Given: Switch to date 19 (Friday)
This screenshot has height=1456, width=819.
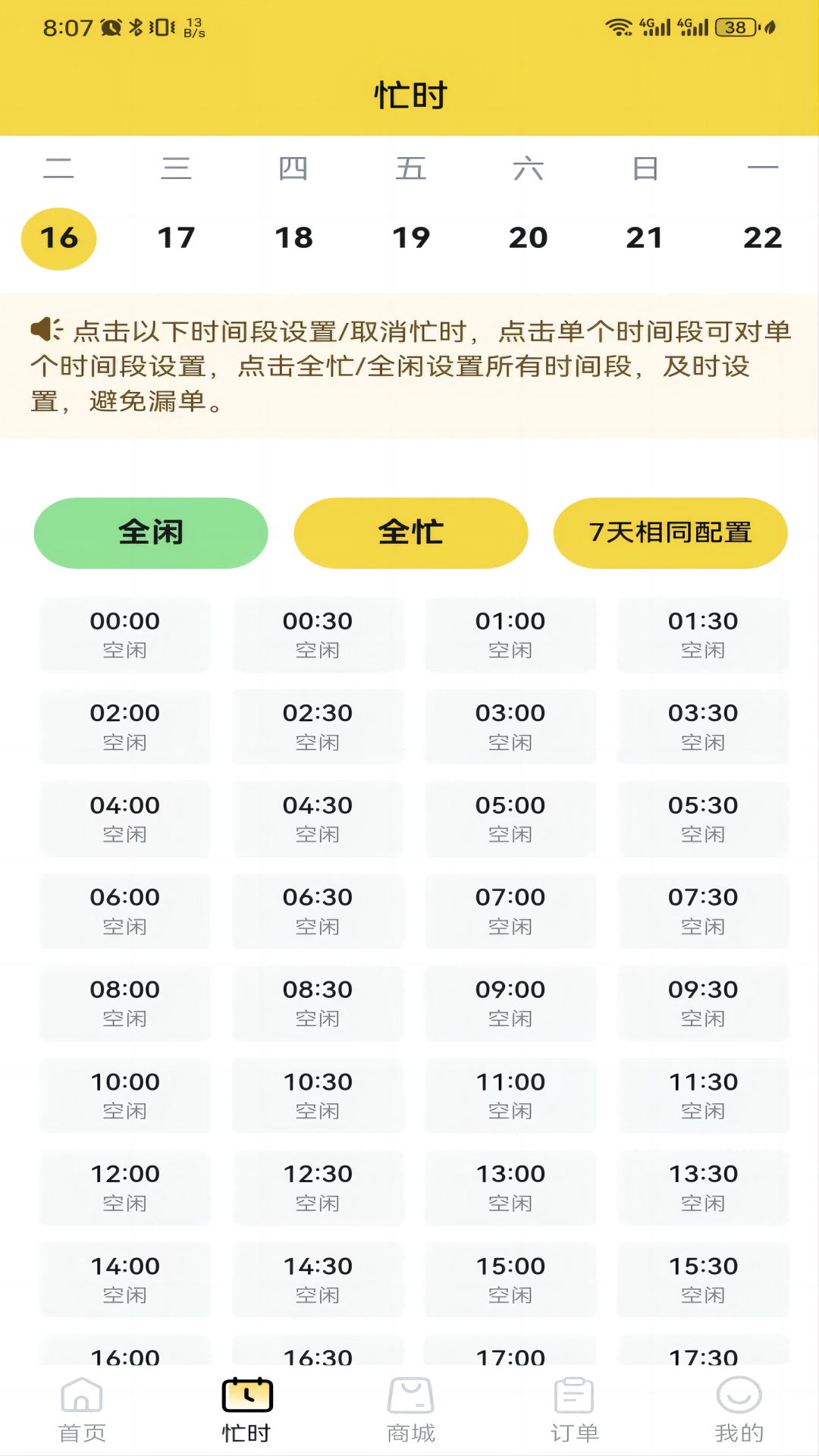Looking at the screenshot, I should coord(411,238).
